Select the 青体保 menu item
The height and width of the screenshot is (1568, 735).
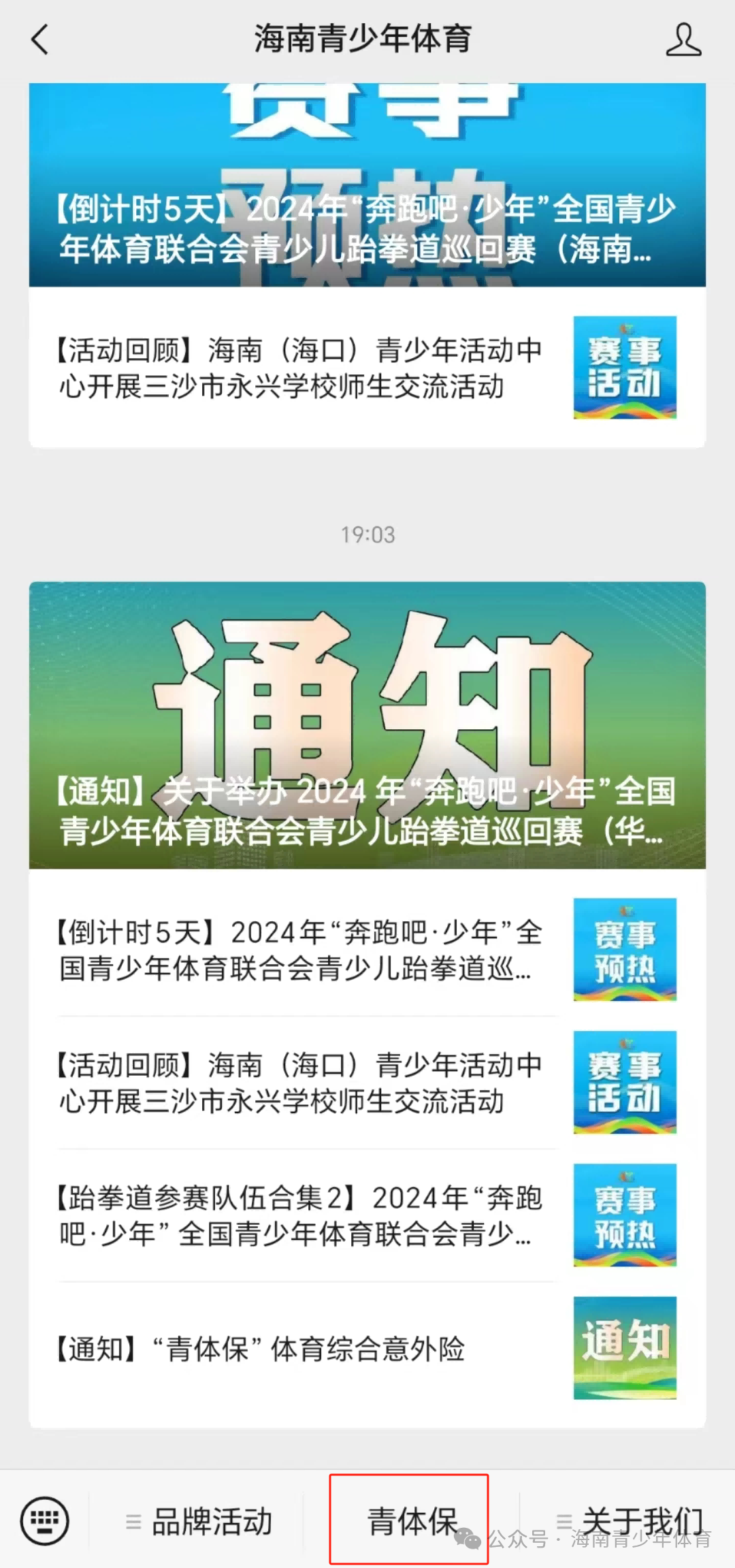[x=410, y=1521]
